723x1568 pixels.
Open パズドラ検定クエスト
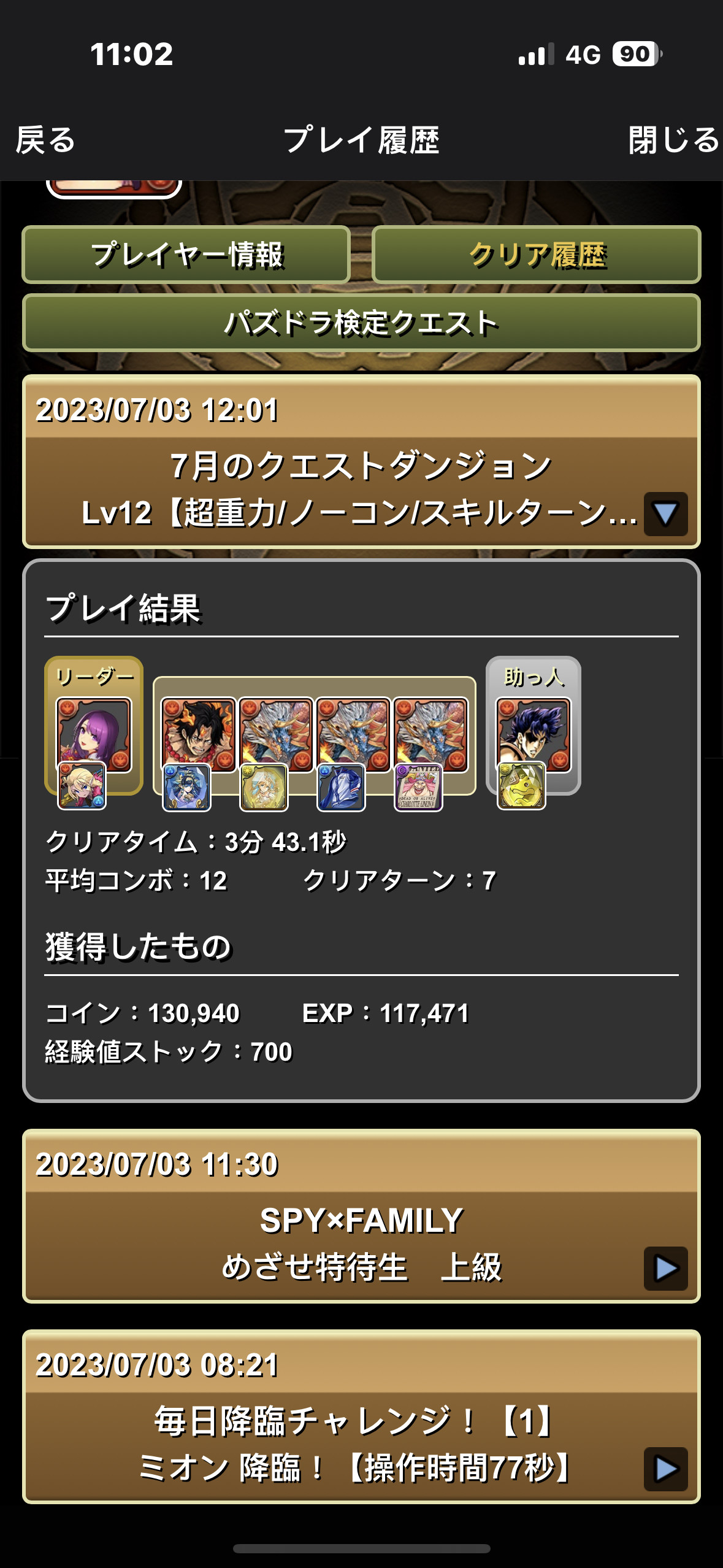(361, 323)
